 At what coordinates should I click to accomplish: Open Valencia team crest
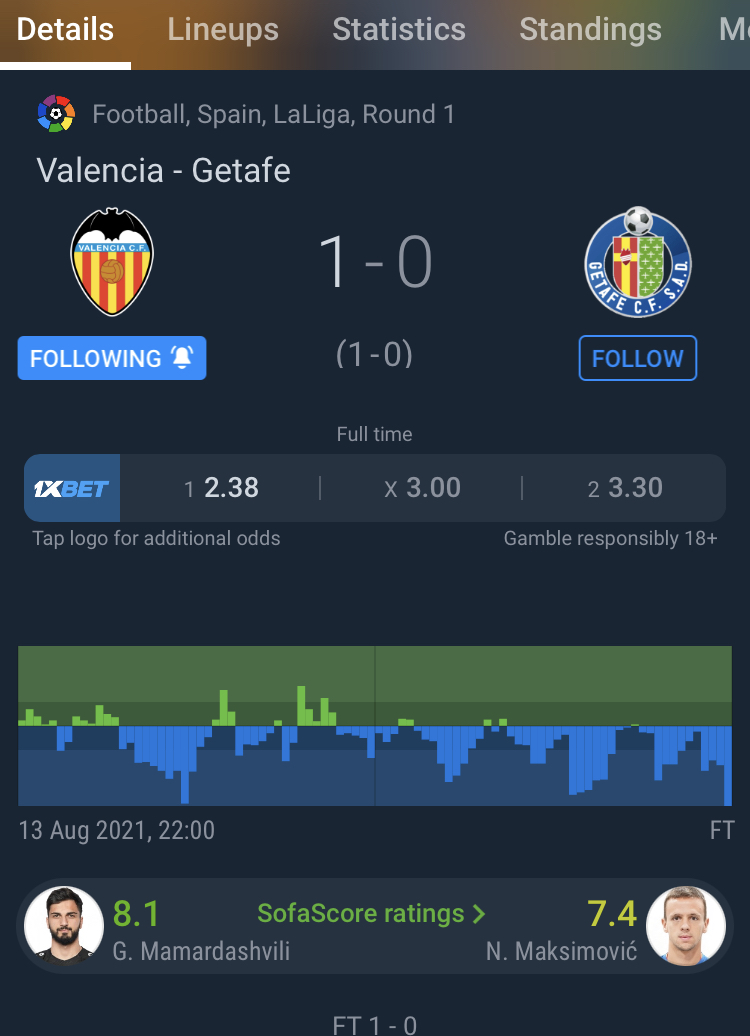point(112,262)
